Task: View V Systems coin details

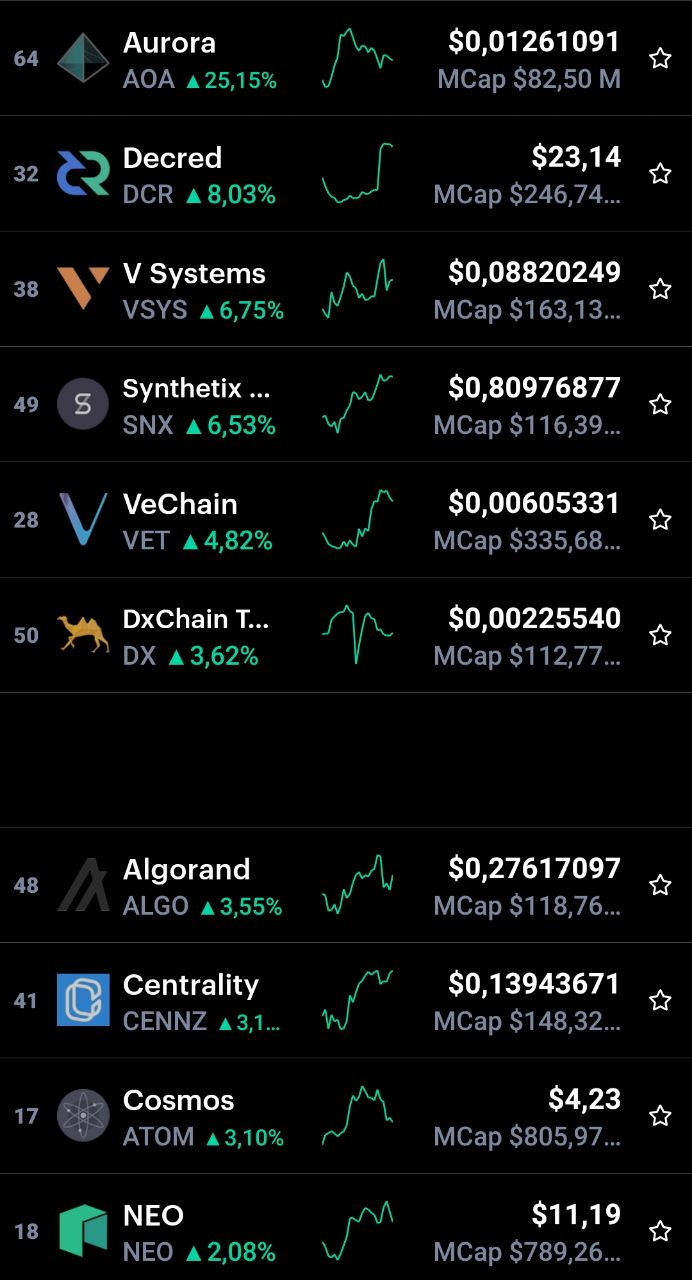Action: click(x=346, y=289)
